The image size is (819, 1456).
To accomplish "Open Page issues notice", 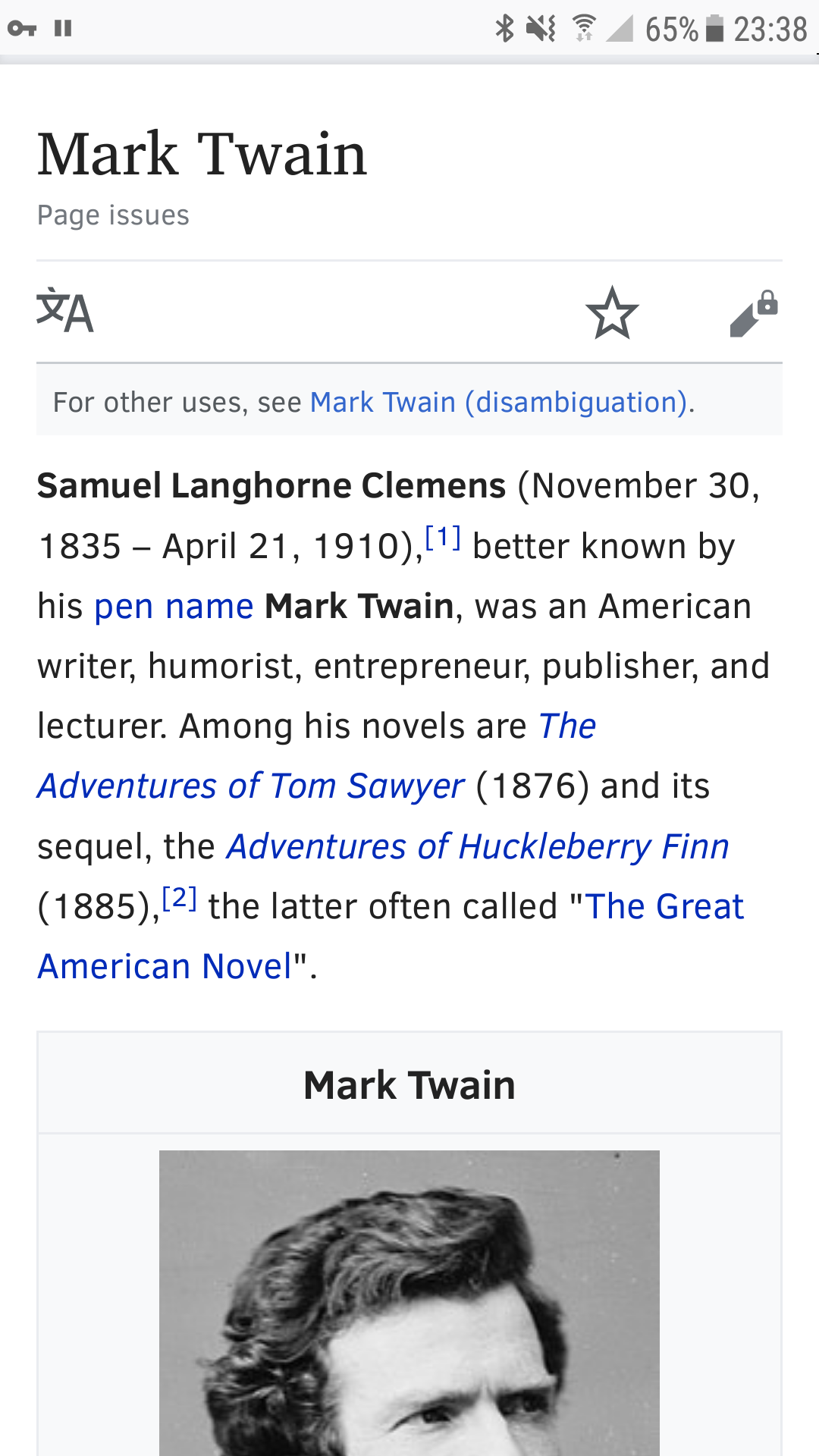I will (113, 215).
